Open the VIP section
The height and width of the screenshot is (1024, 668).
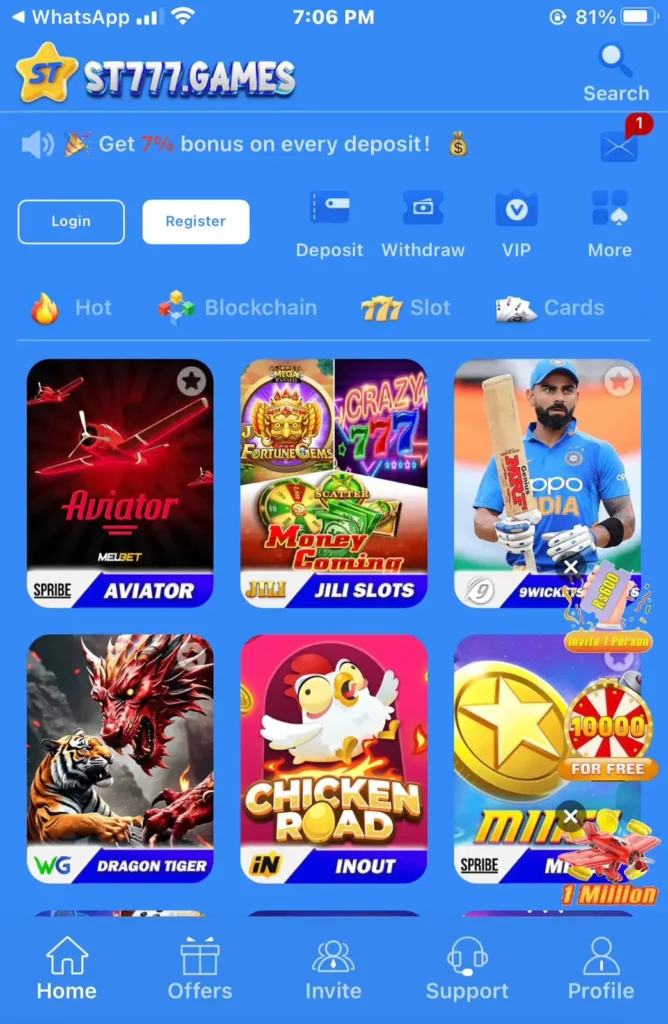(516, 224)
